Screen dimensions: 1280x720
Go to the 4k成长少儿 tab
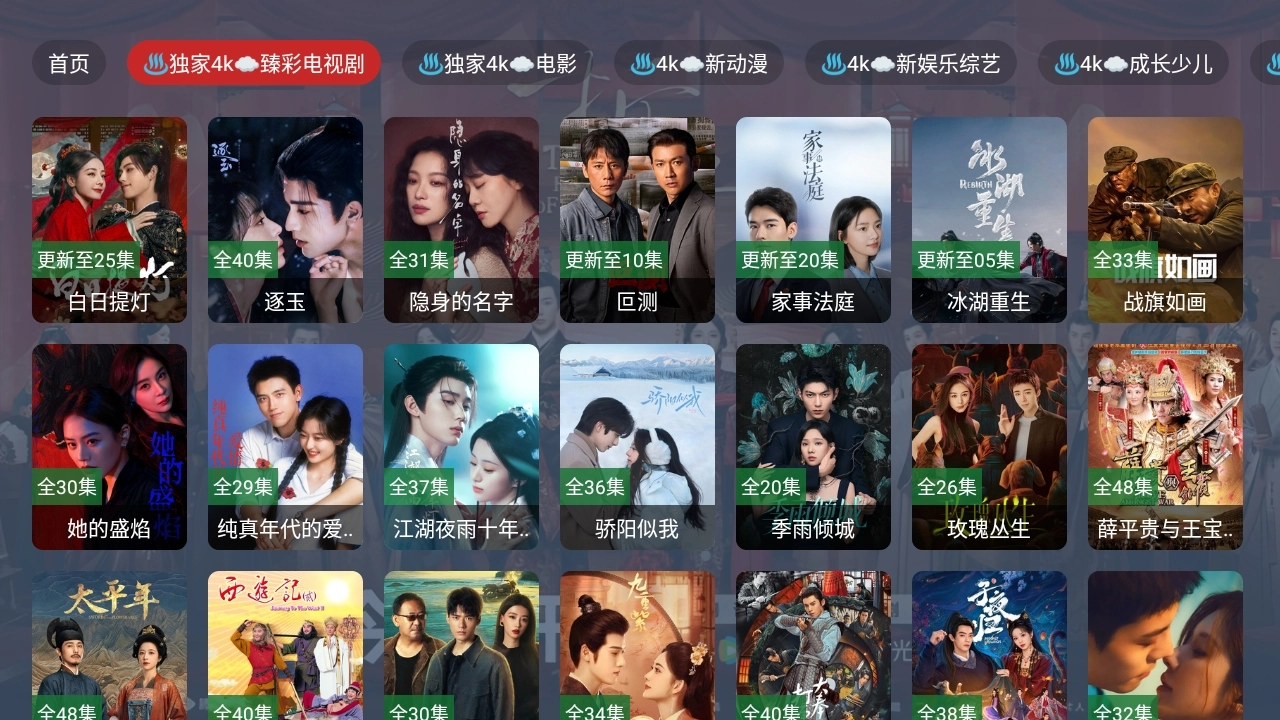(x=1133, y=64)
